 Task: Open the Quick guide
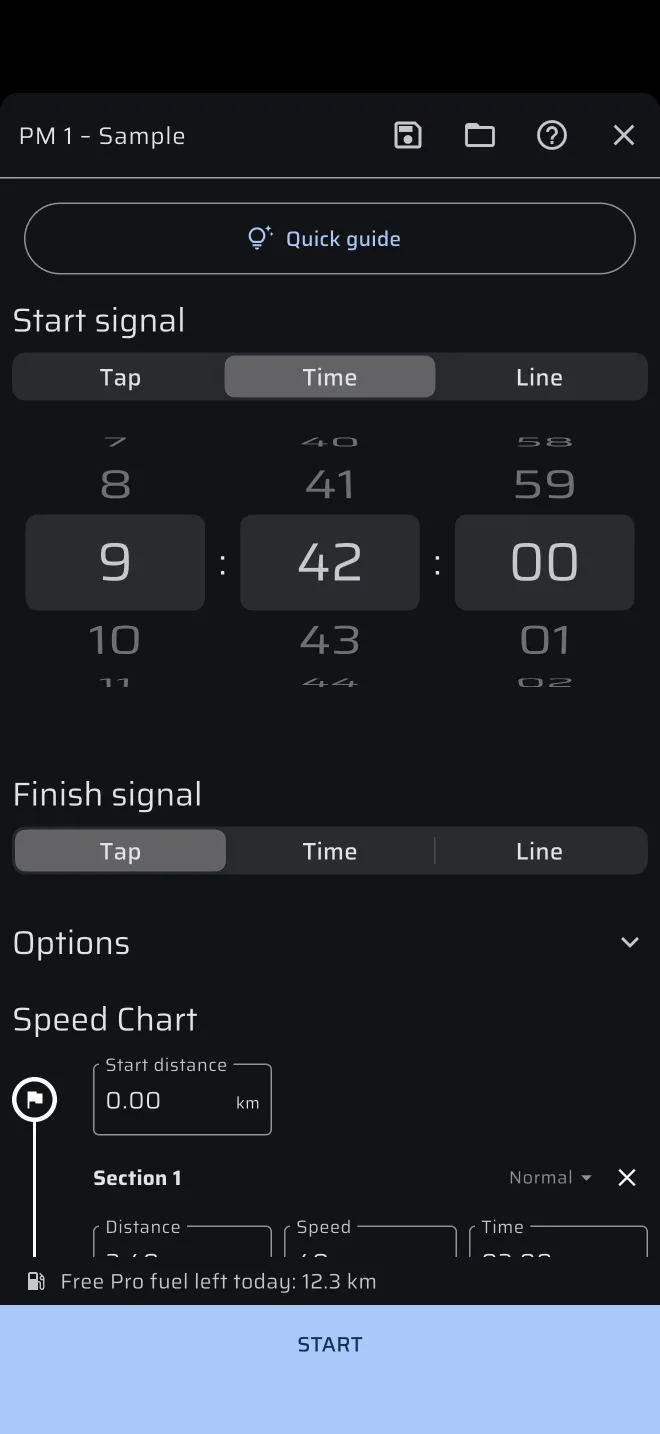pyautogui.click(x=330, y=238)
